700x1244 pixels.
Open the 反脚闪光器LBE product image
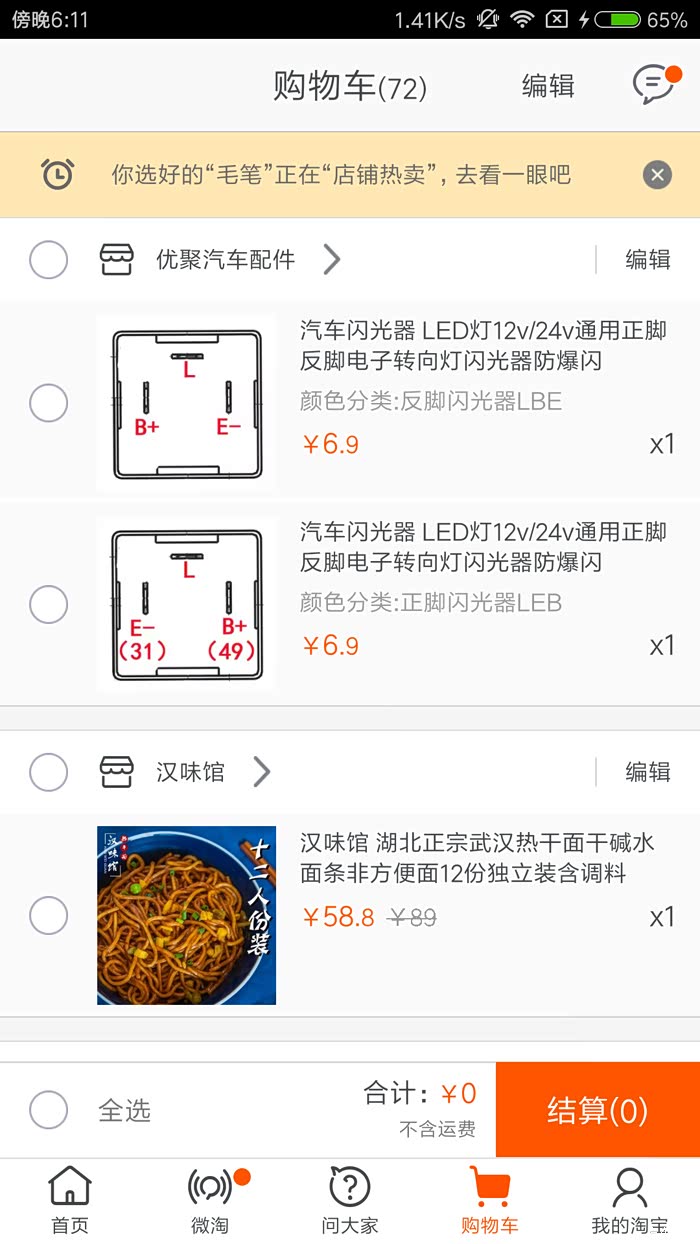coord(186,403)
